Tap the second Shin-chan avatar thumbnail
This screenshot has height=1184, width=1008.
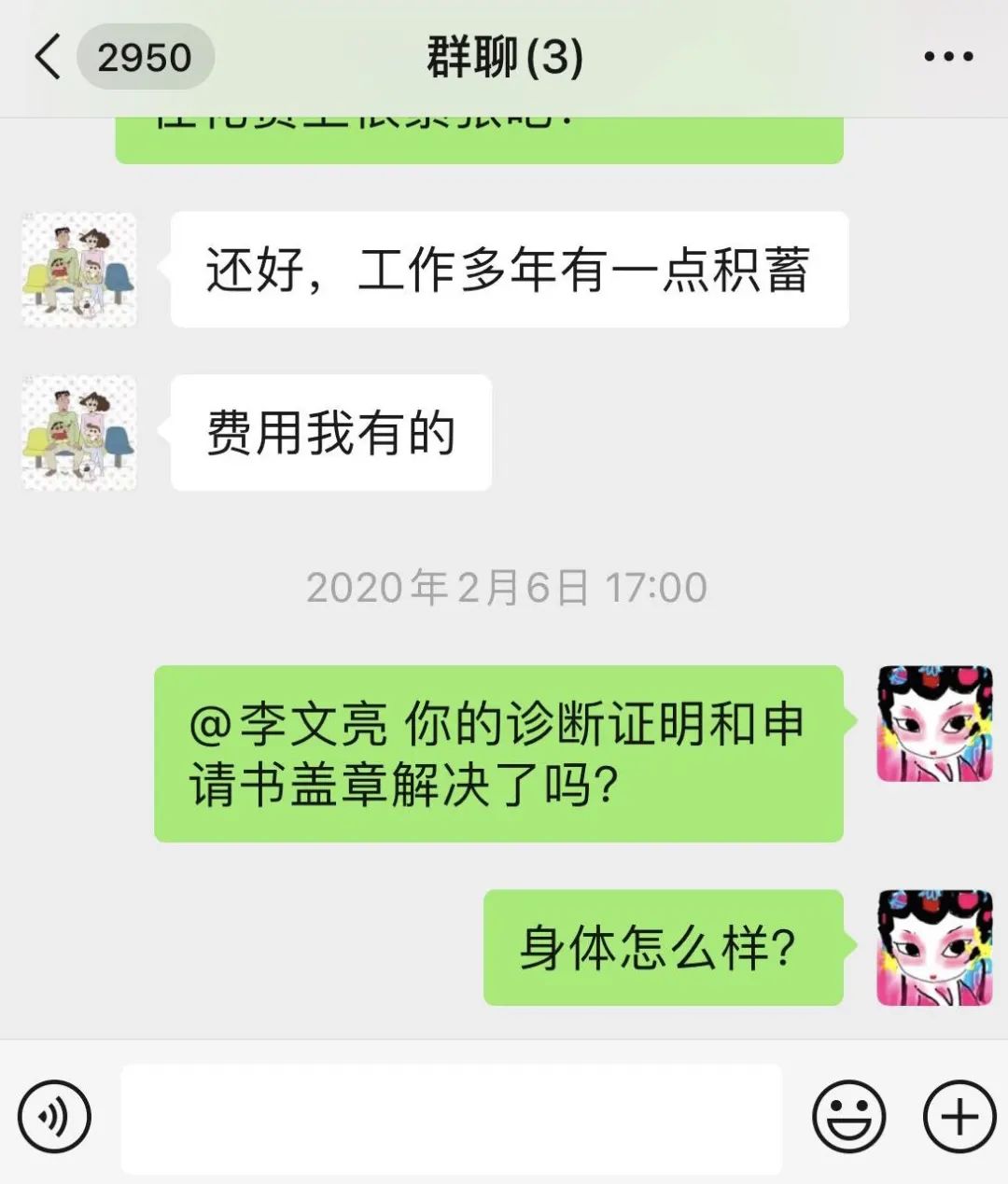click(78, 431)
